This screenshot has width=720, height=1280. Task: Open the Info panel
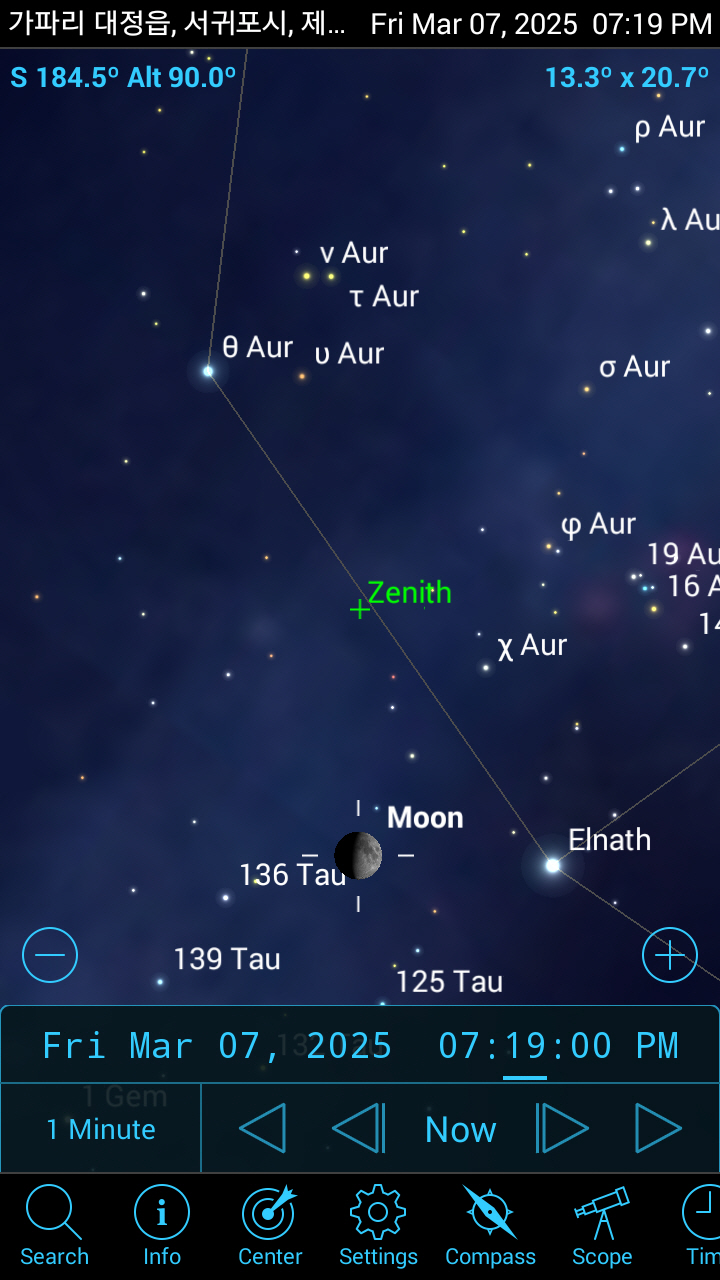[x=162, y=1226]
